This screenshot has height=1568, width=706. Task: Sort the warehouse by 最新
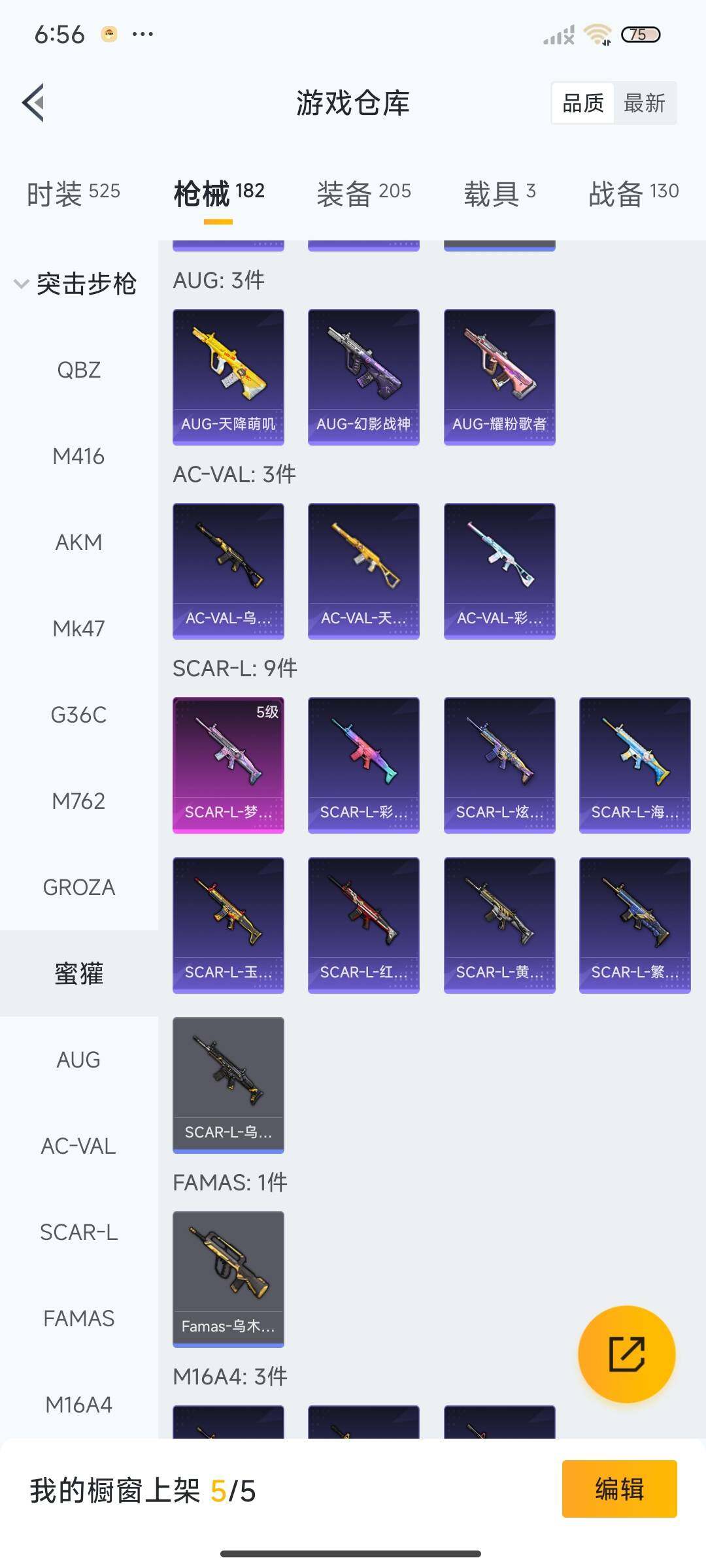pos(644,103)
